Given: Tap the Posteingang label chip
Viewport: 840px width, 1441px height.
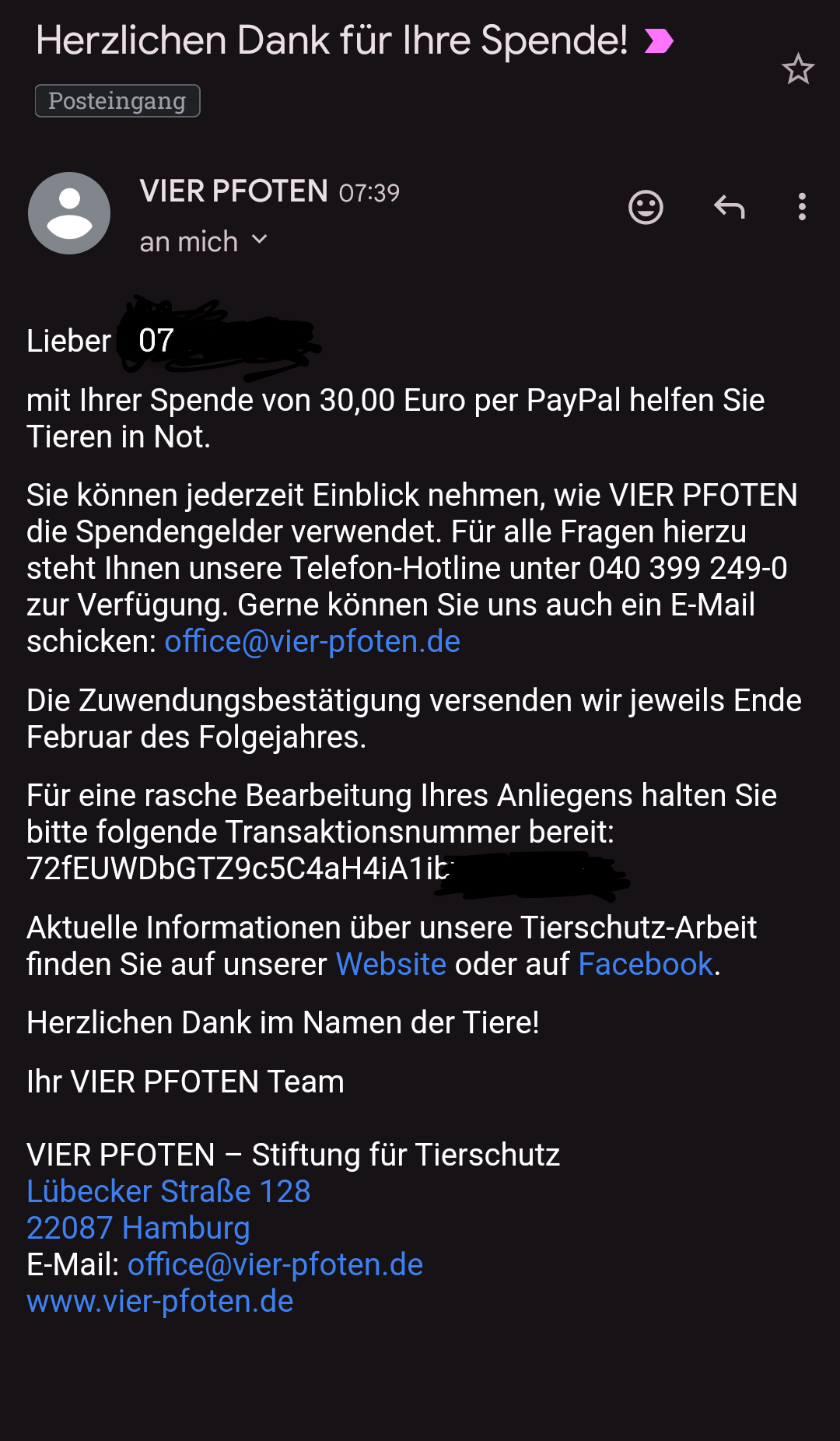Looking at the screenshot, I should 117,101.
